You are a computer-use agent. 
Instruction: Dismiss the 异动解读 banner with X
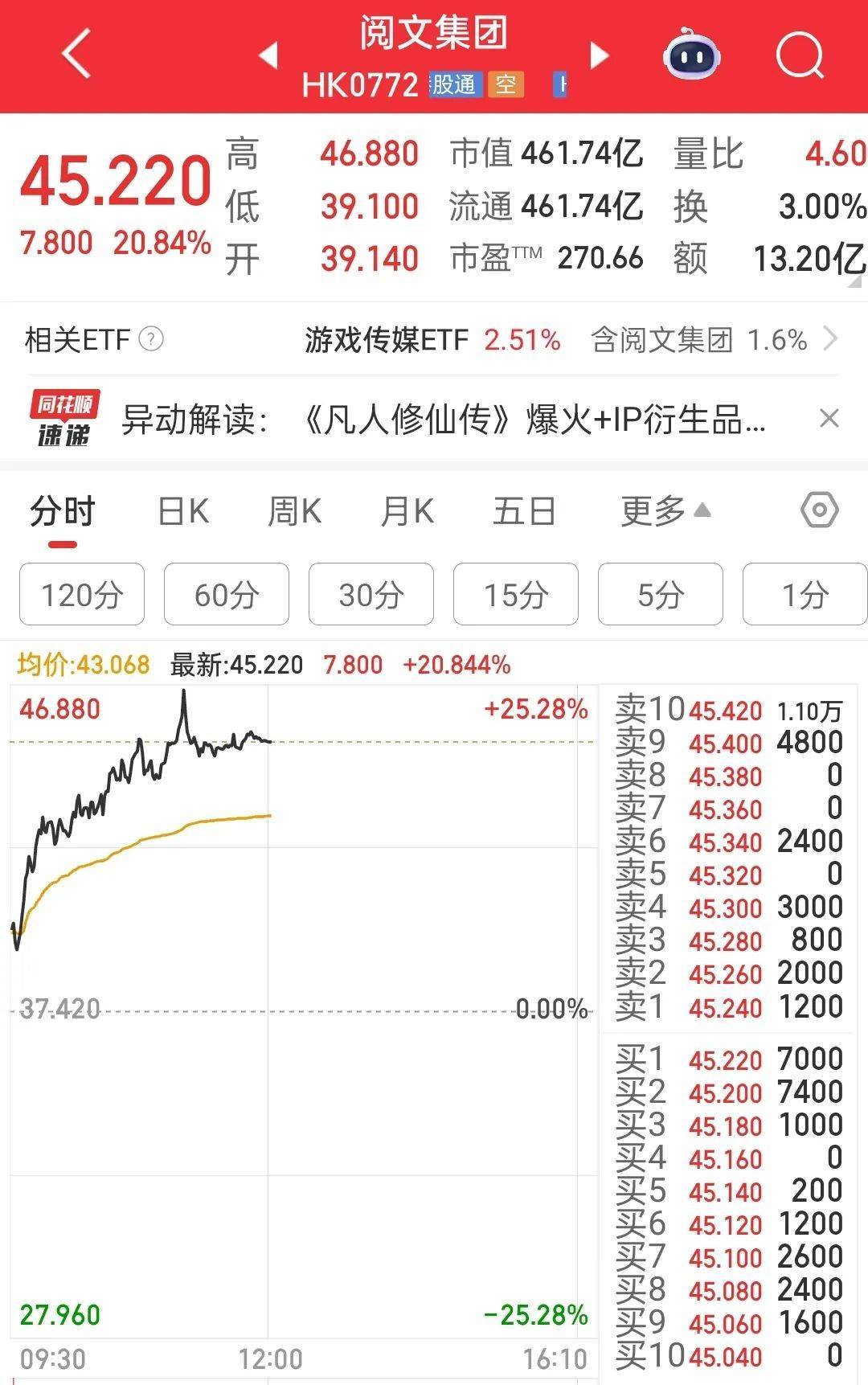[x=828, y=418]
